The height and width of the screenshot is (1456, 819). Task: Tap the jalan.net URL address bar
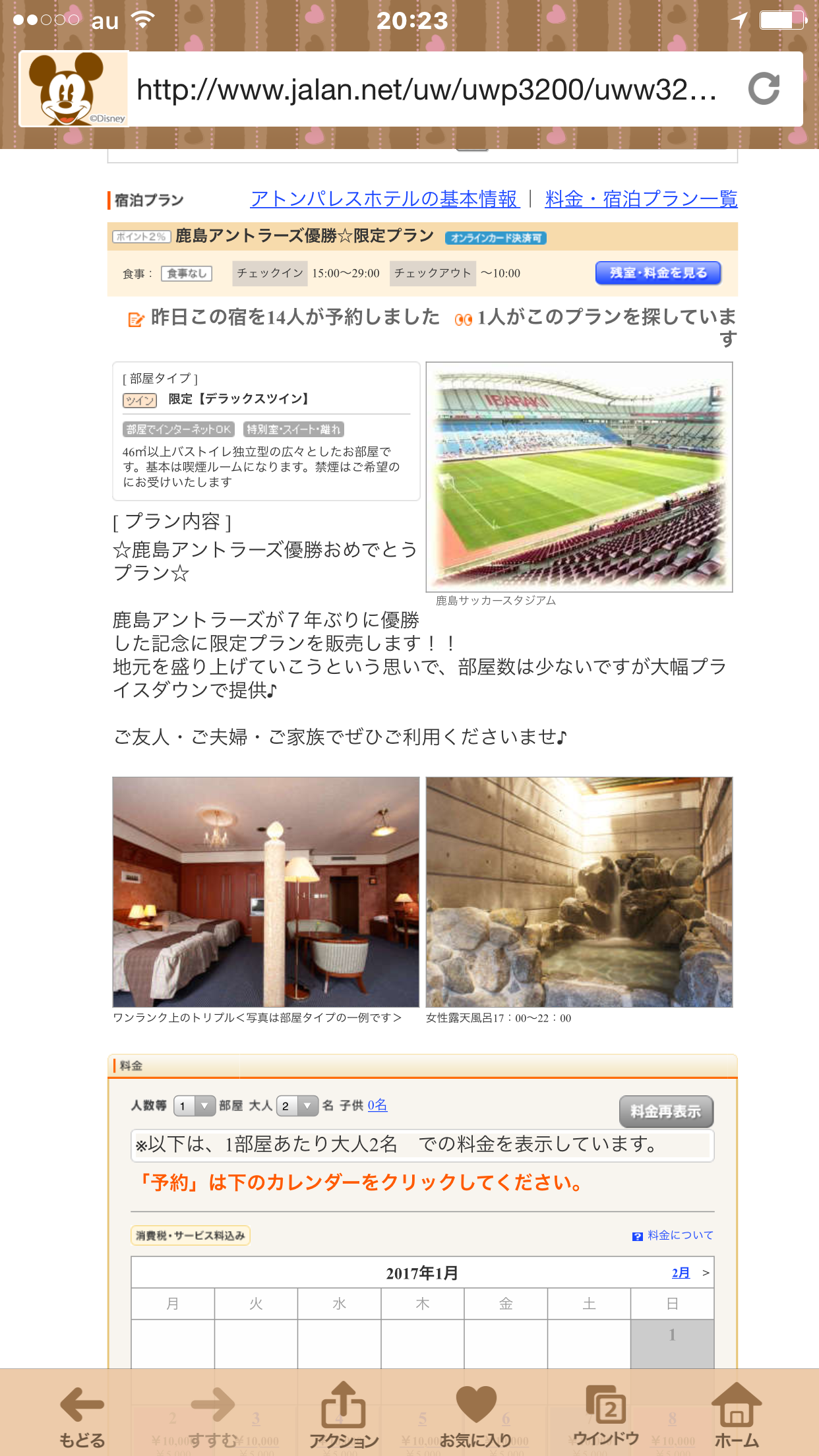pyautogui.click(x=426, y=90)
